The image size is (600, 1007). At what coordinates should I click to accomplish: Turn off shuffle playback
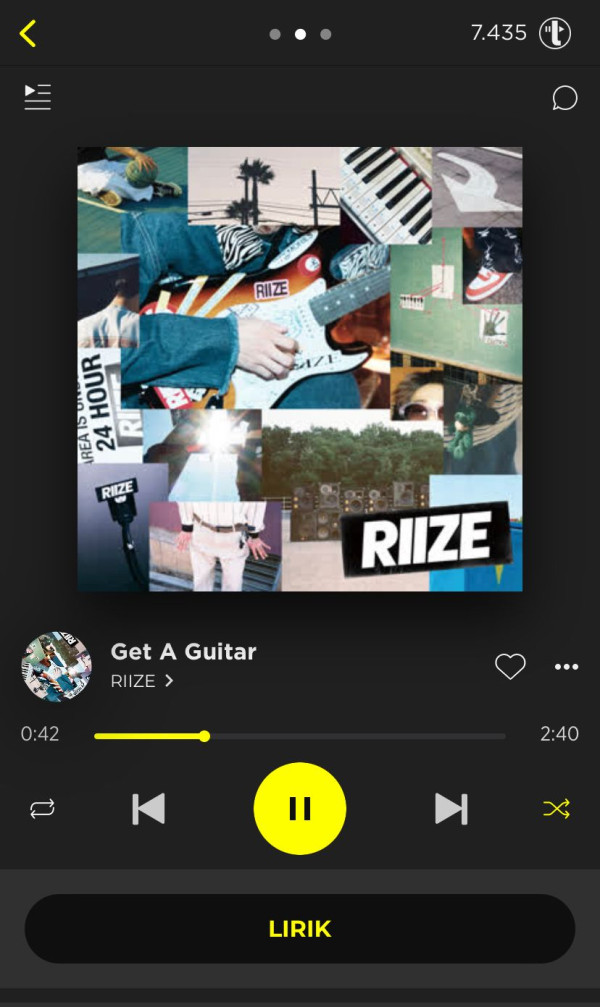(x=556, y=809)
